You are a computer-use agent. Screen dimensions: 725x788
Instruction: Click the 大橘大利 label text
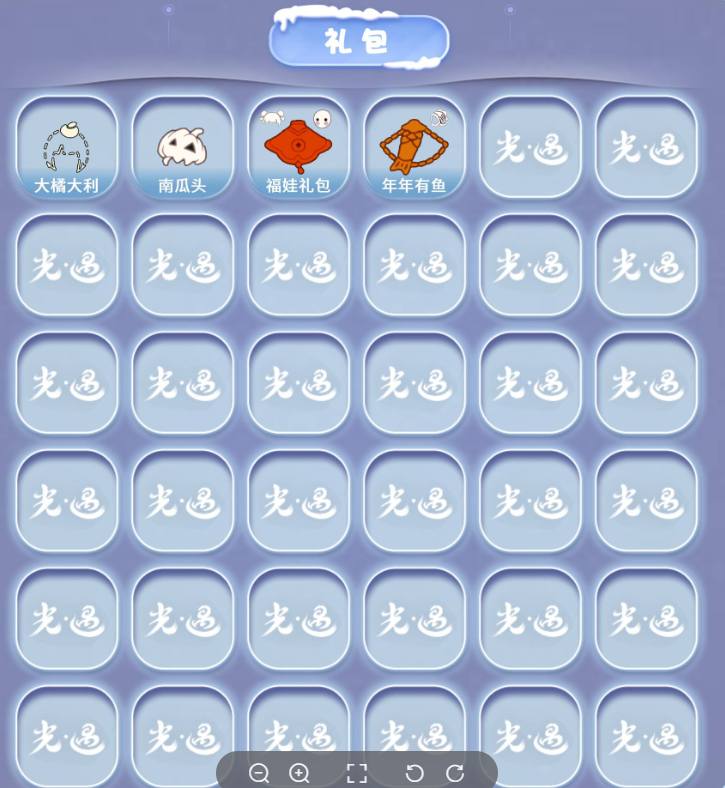click(66, 187)
